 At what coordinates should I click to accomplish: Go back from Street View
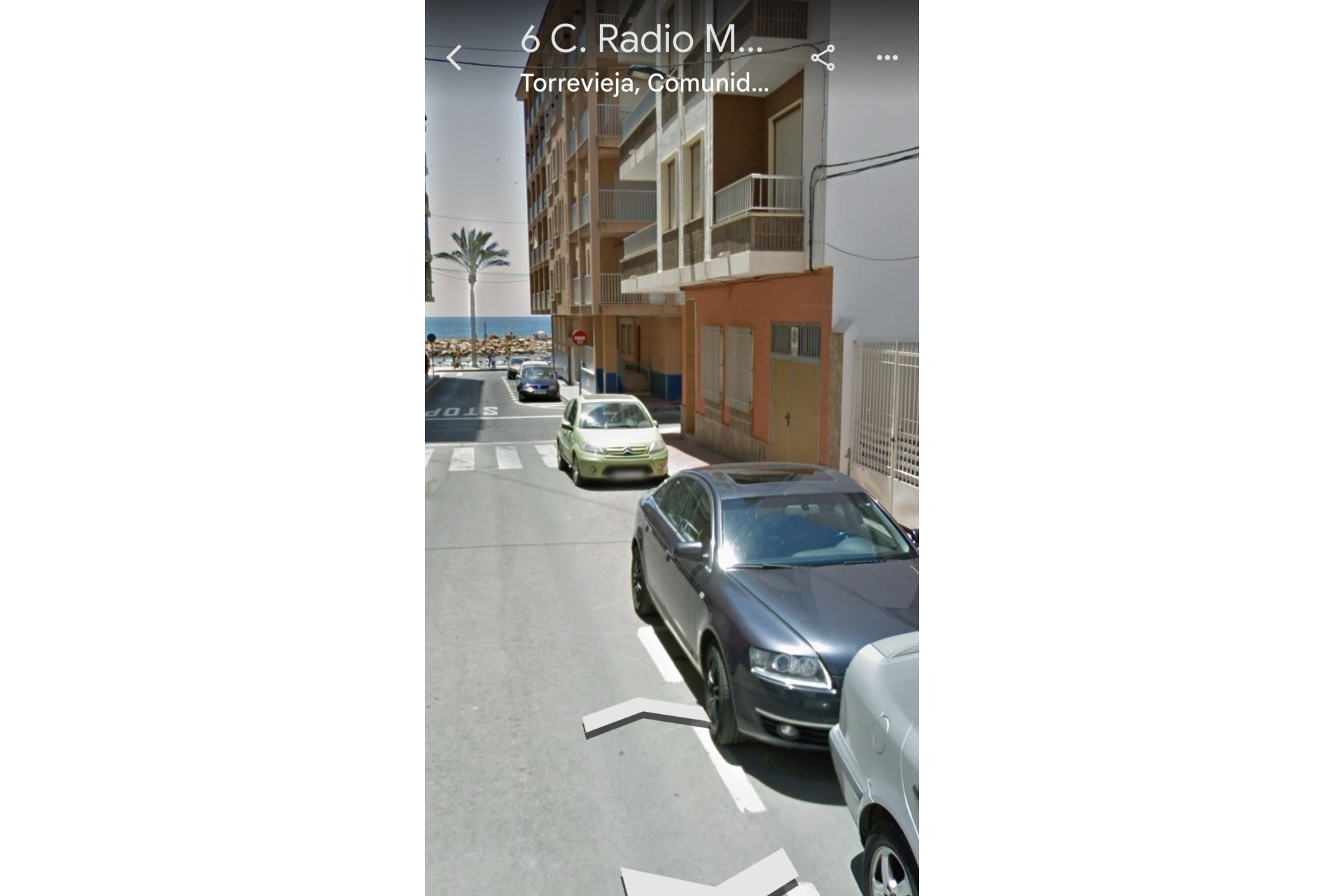point(455,58)
